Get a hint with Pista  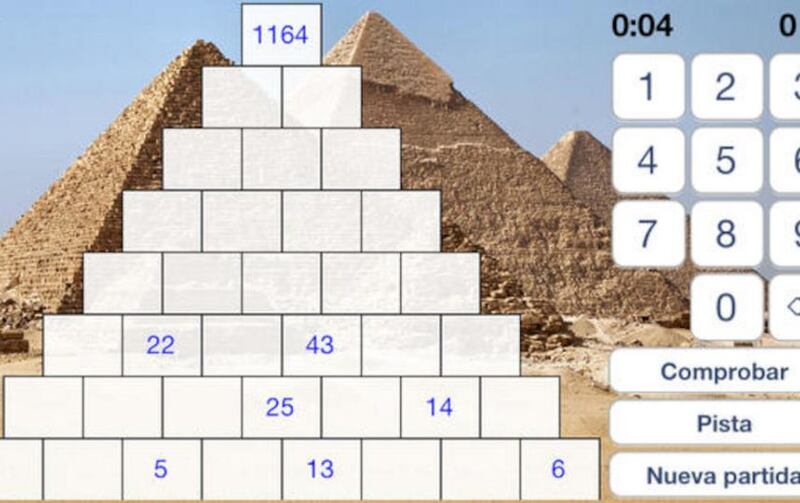(710, 424)
